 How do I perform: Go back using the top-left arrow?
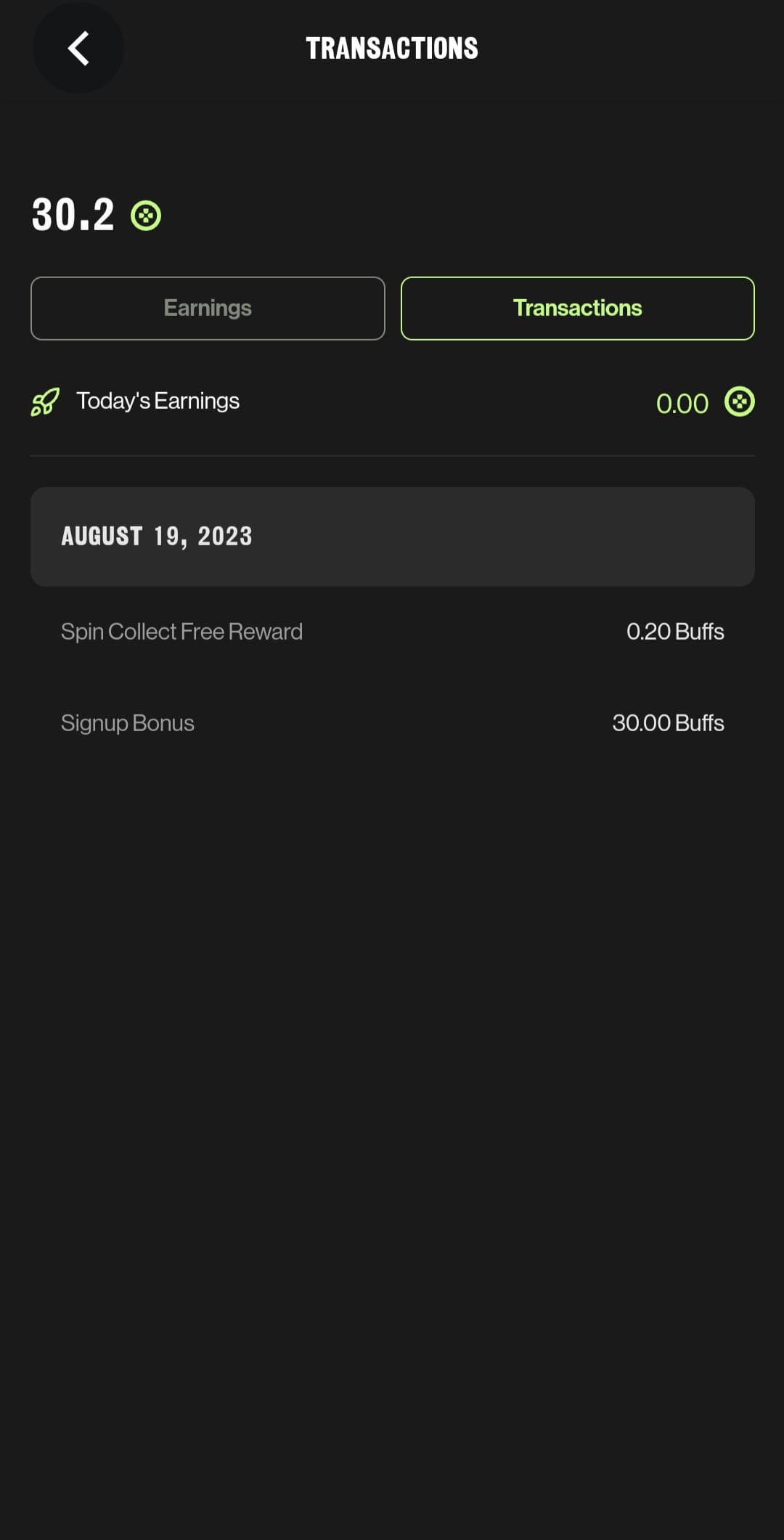coord(78,49)
